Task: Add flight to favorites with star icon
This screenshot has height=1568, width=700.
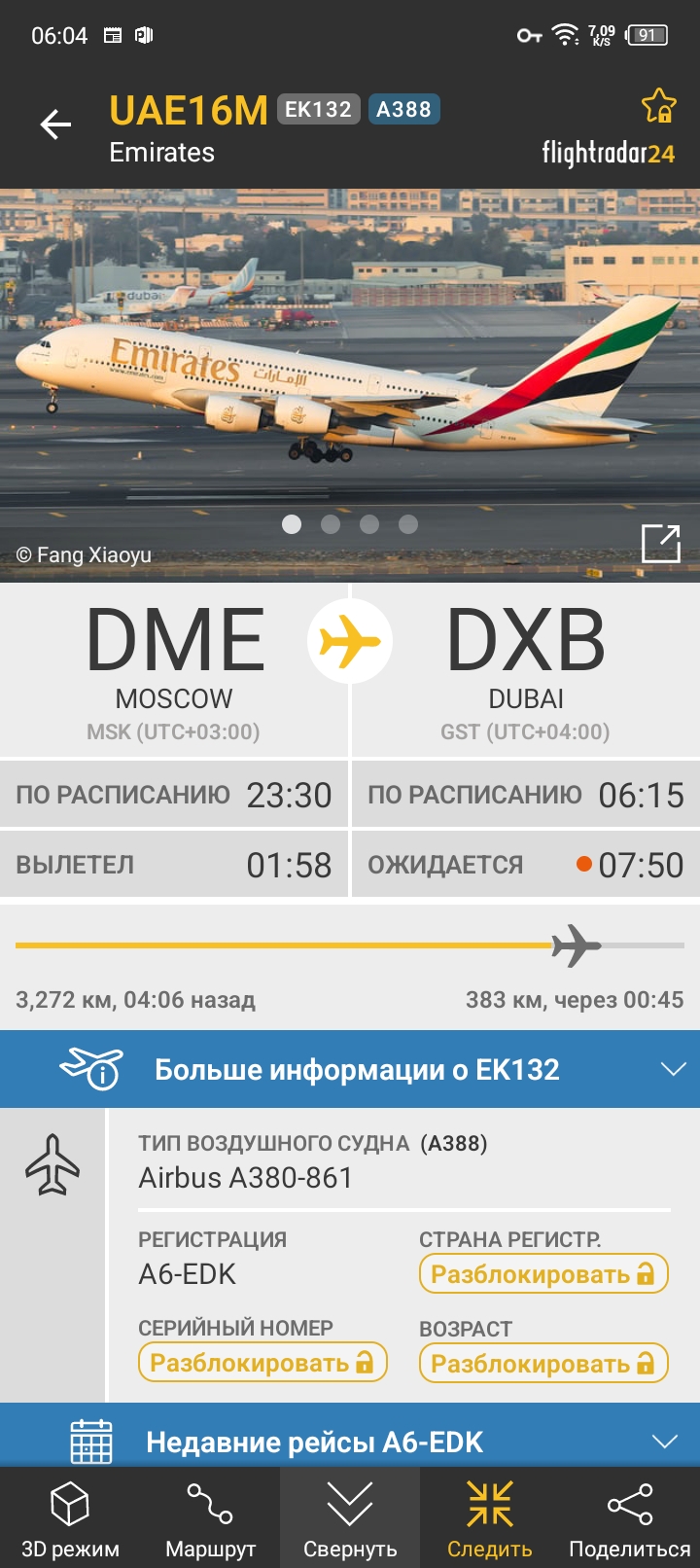Action: 658,106
